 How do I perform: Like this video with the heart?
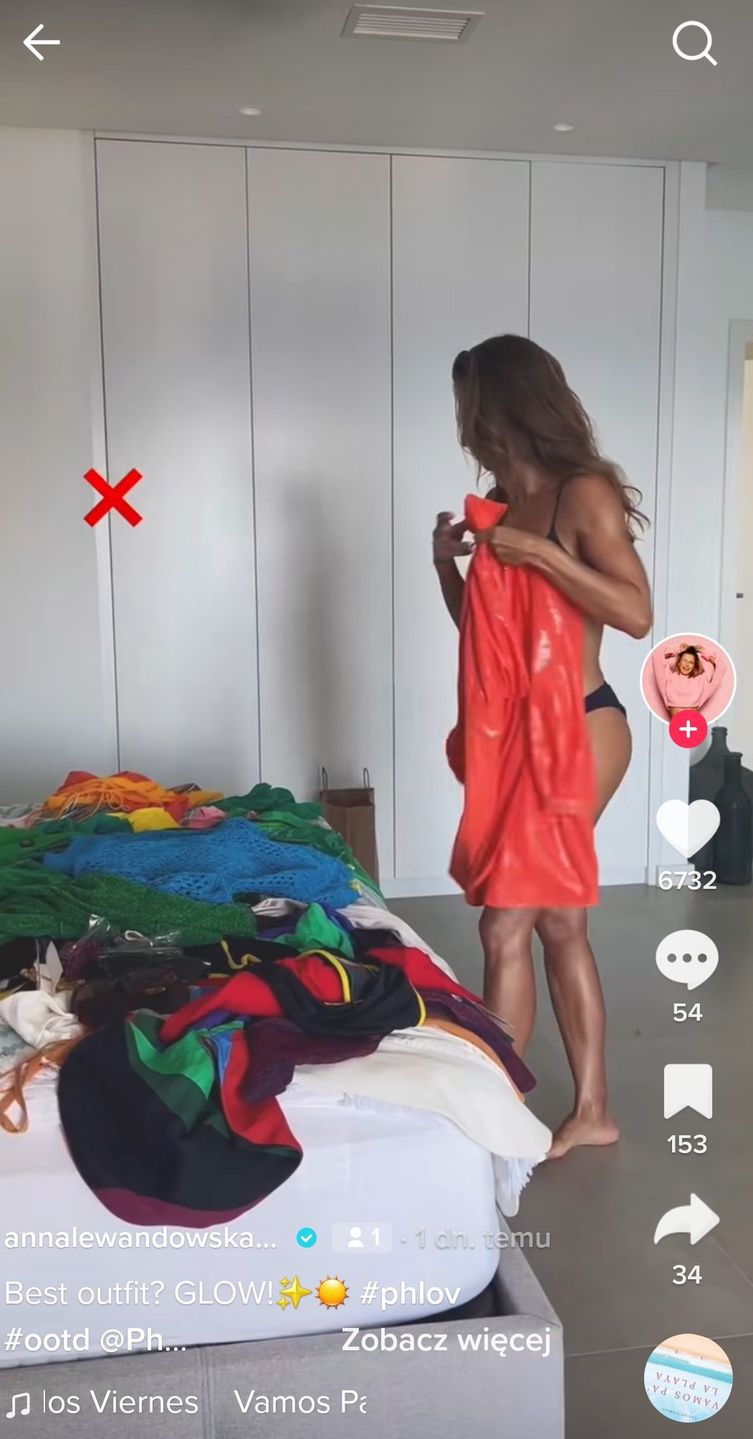pyautogui.click(x=687, y=828)
